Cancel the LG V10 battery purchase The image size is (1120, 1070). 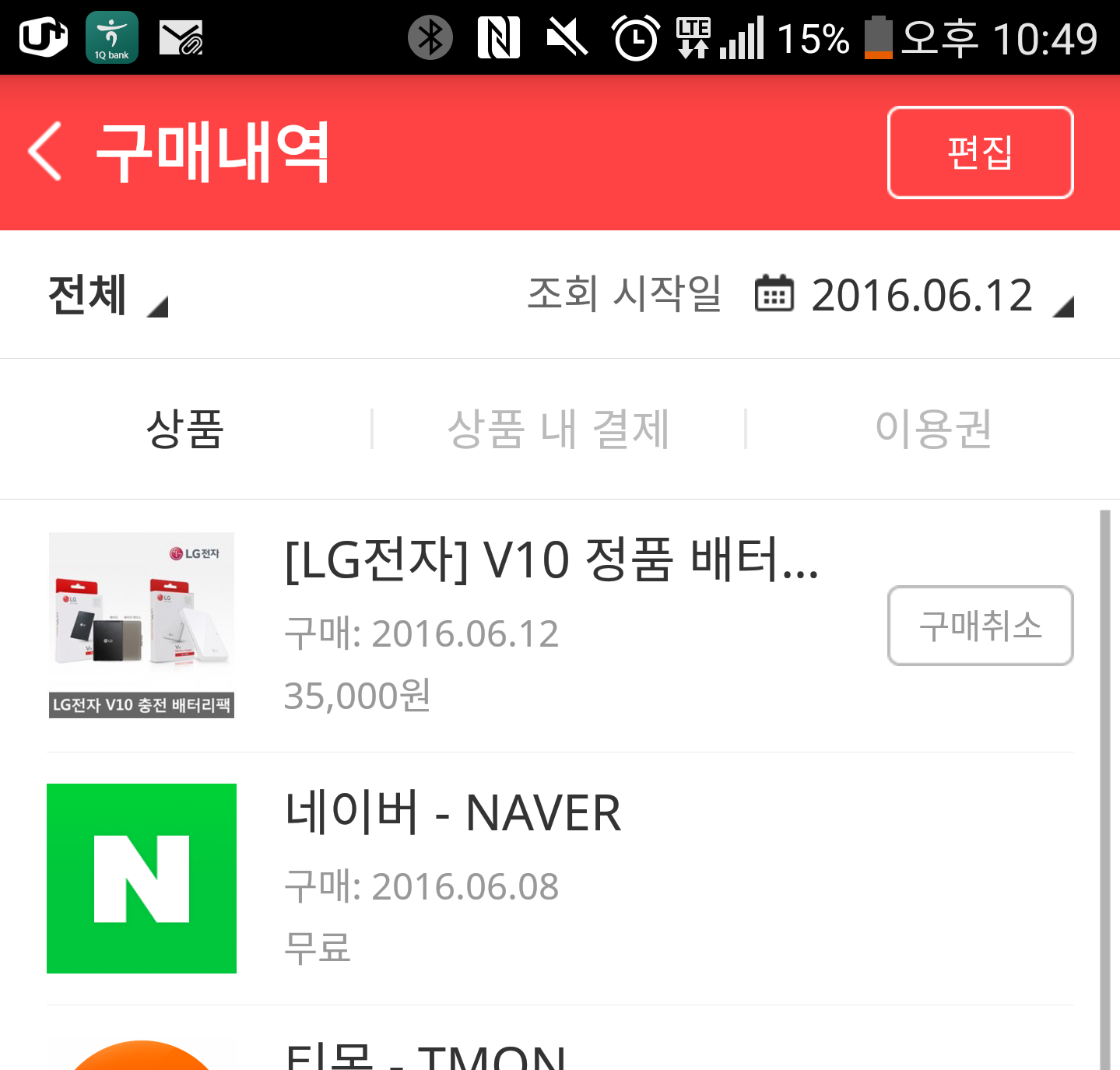tap(979, 626)
